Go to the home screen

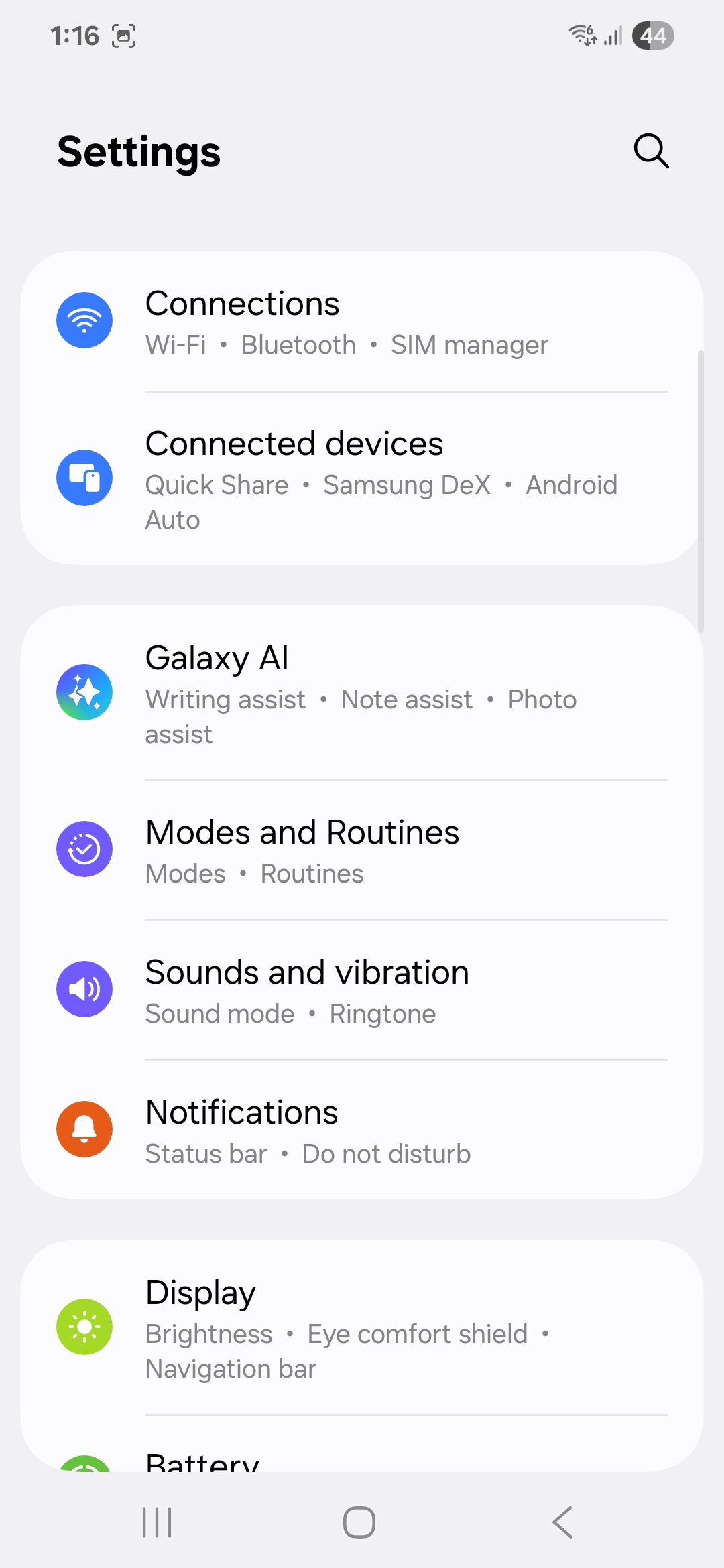pyautogui.click(x=359, y=1522)
